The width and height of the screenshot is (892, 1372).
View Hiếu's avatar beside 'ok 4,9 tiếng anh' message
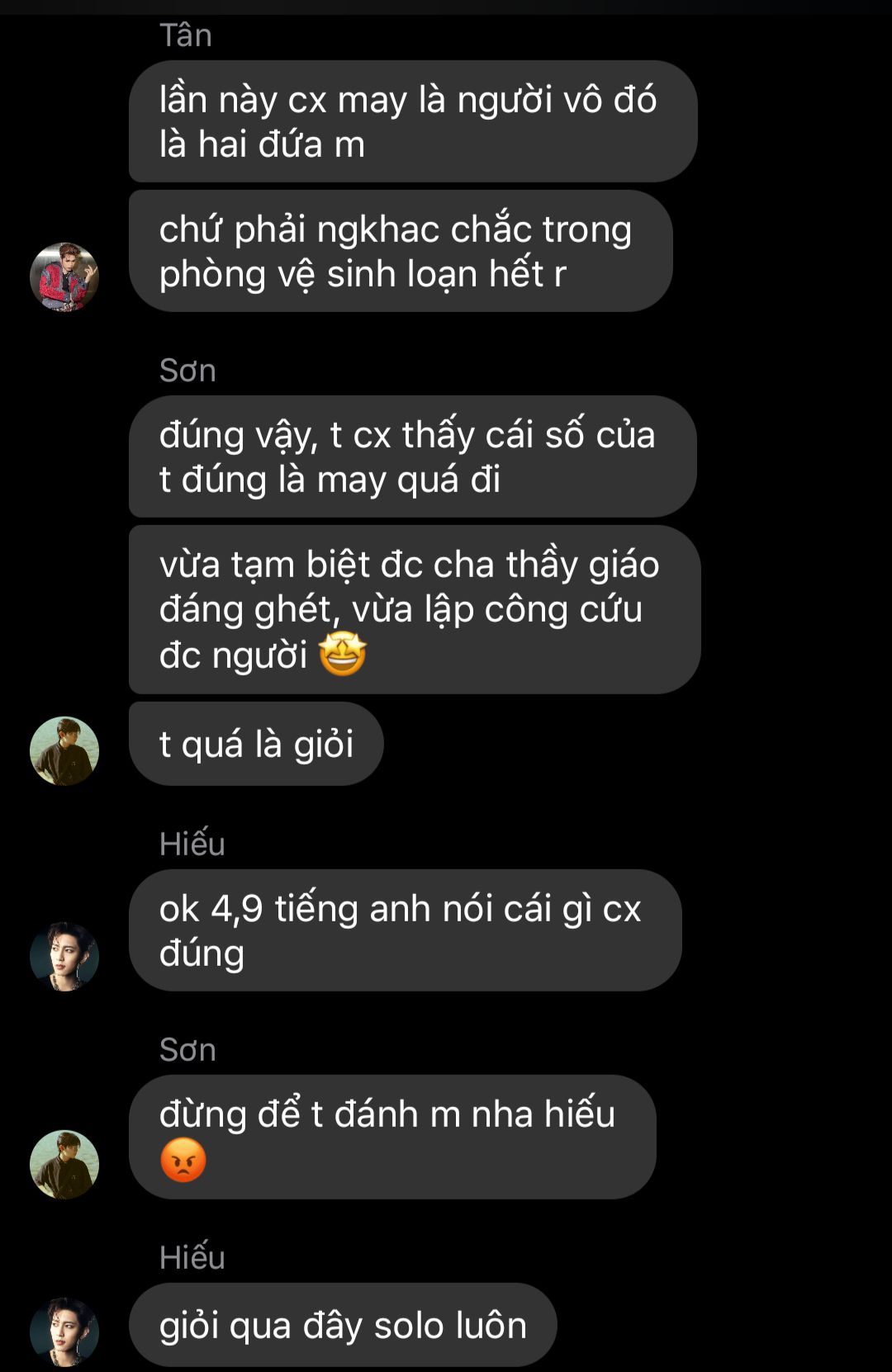point(64,956)
